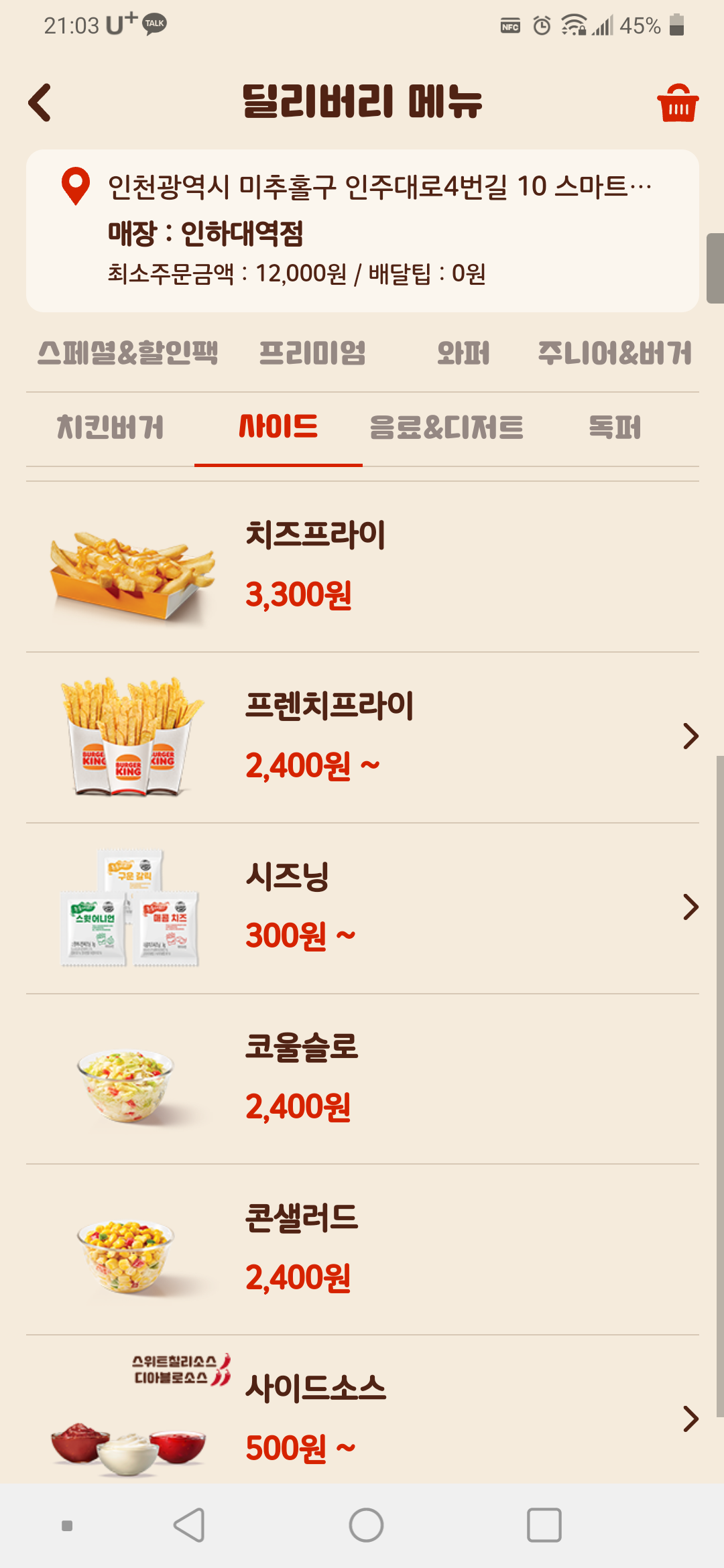This screenshot has height=1568, width=724.
Task: Choose the 코울슬로 side
Action: tap(362, 1079)
